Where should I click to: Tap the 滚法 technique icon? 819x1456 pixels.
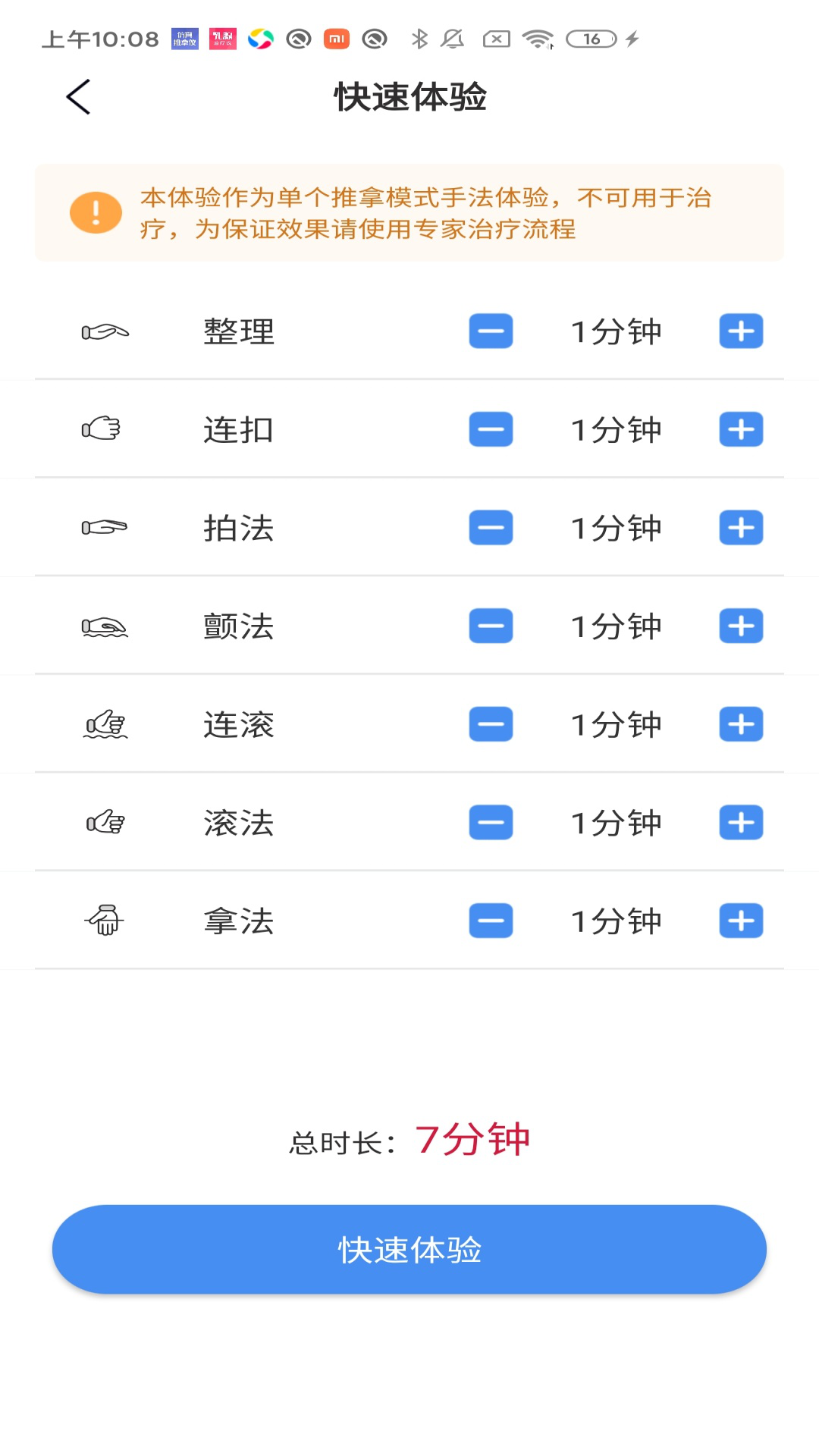click(105, 822)
